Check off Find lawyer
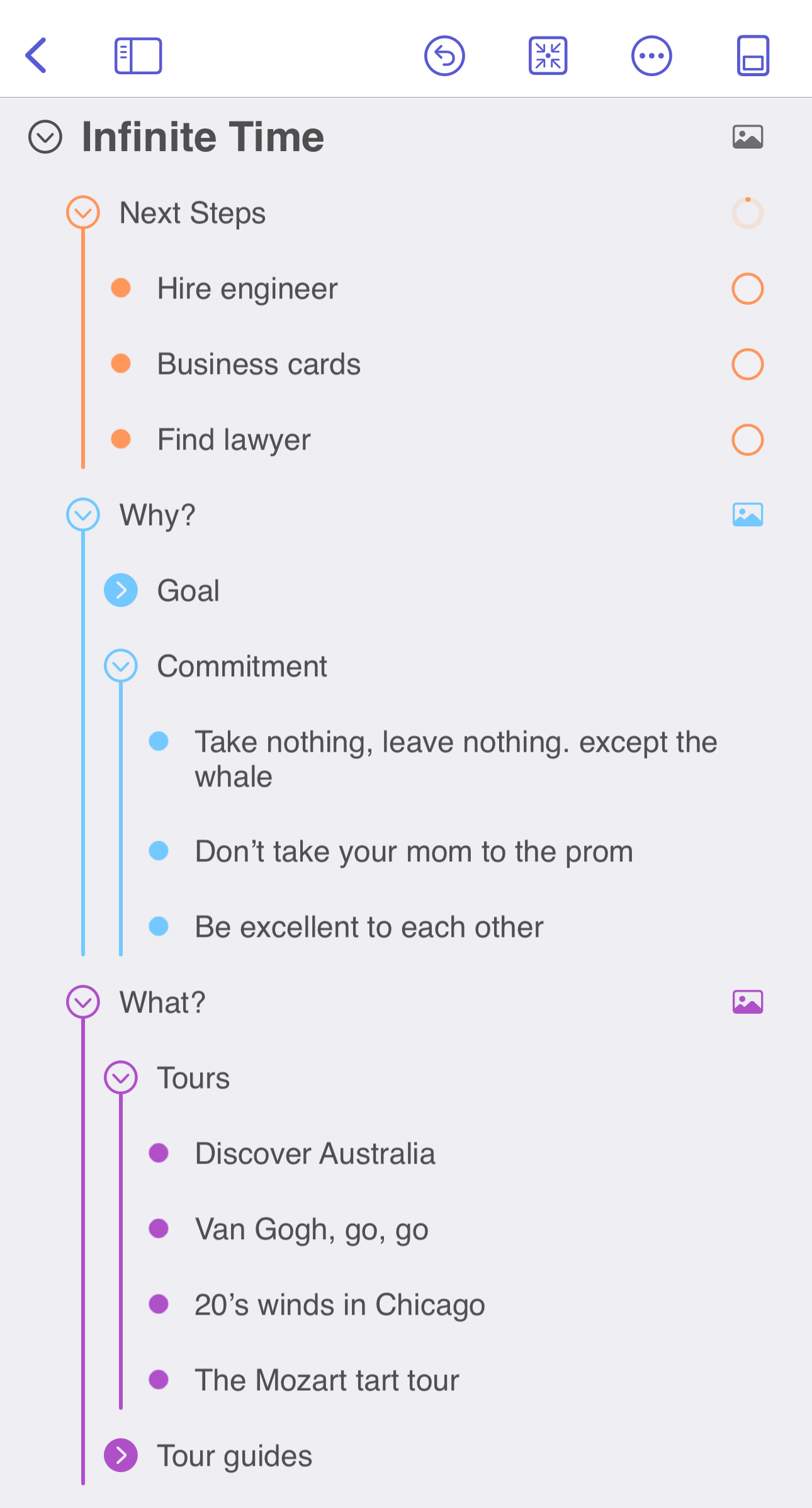Image resolution: width=812 pixels, height=1508 pixels. (748, 439)
